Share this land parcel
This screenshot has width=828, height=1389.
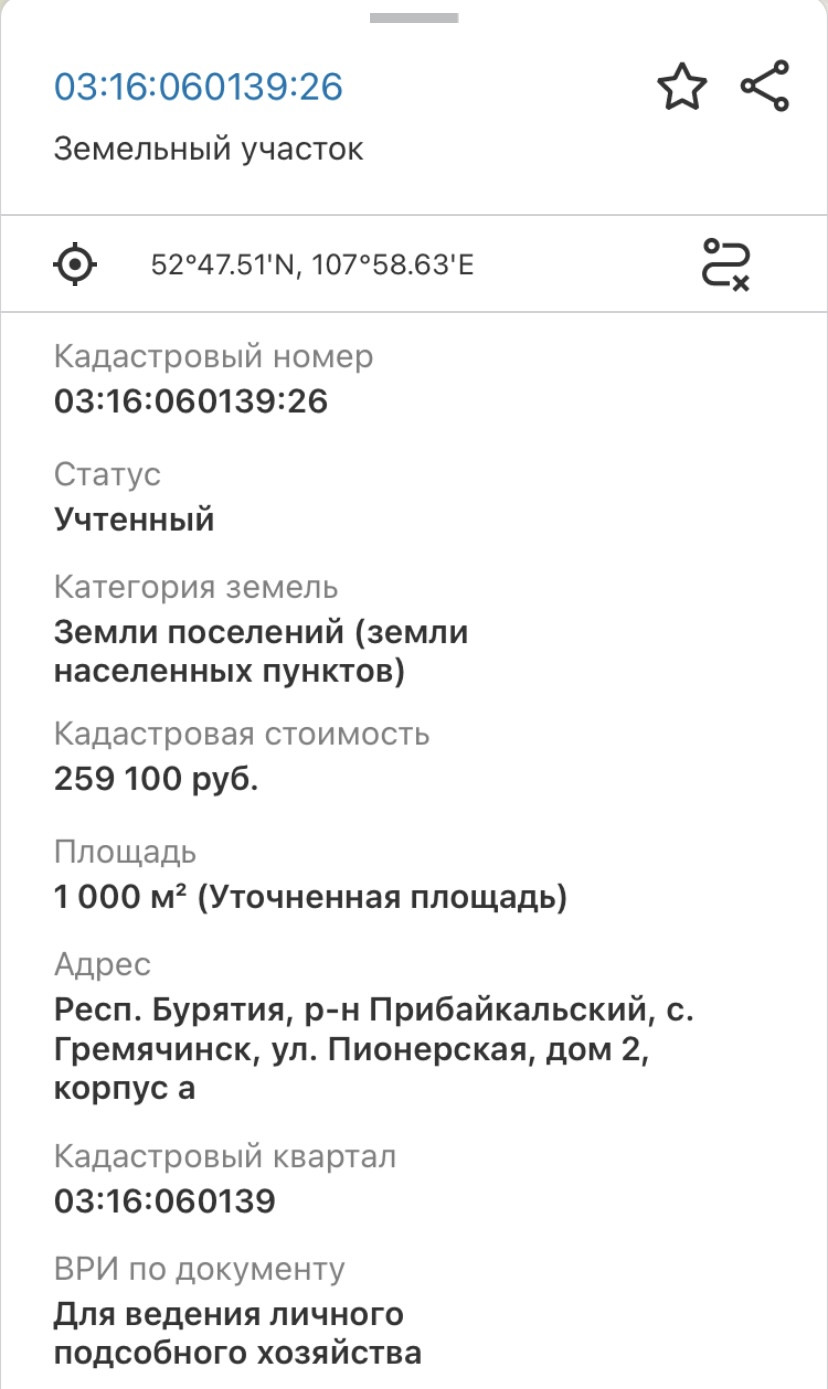tap(765, 87)
